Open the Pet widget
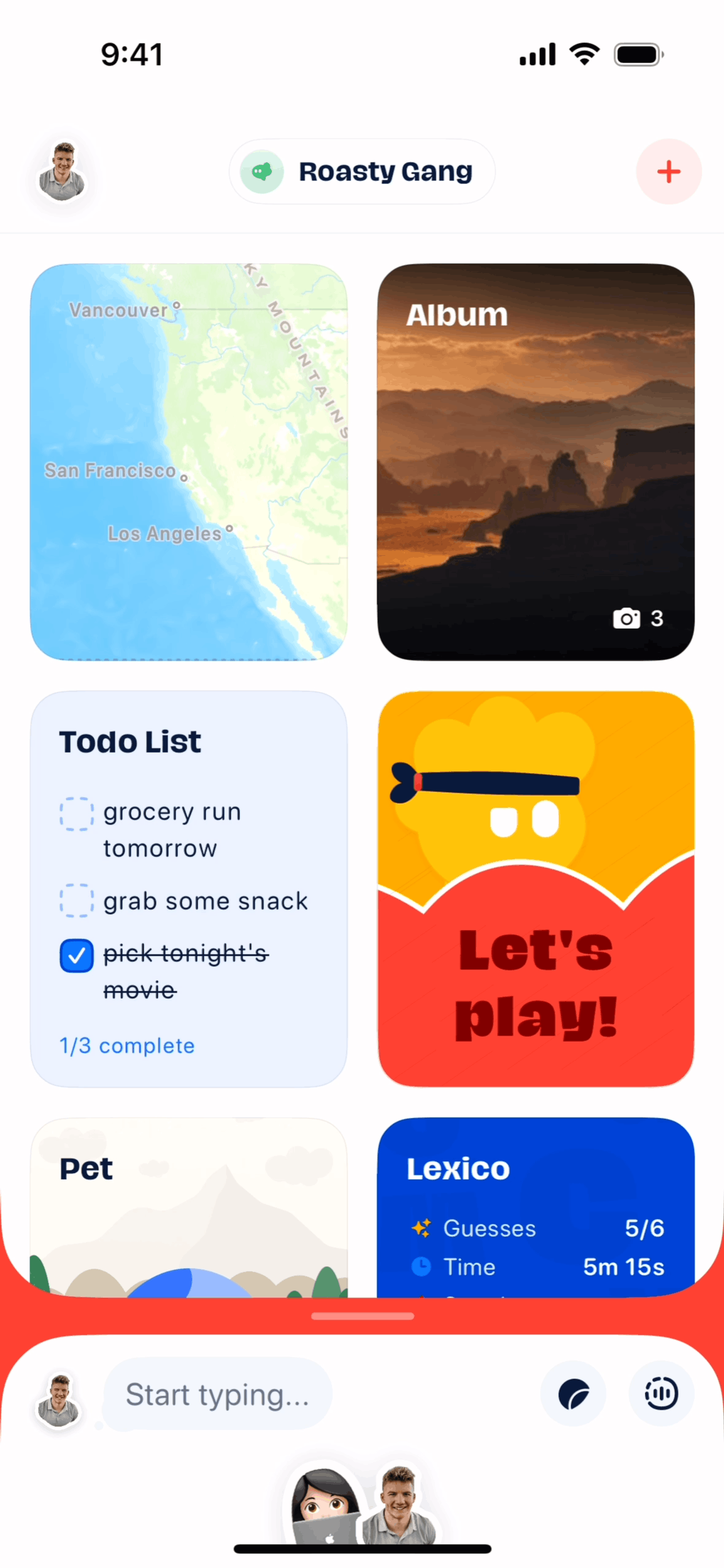 point(188,1205)
